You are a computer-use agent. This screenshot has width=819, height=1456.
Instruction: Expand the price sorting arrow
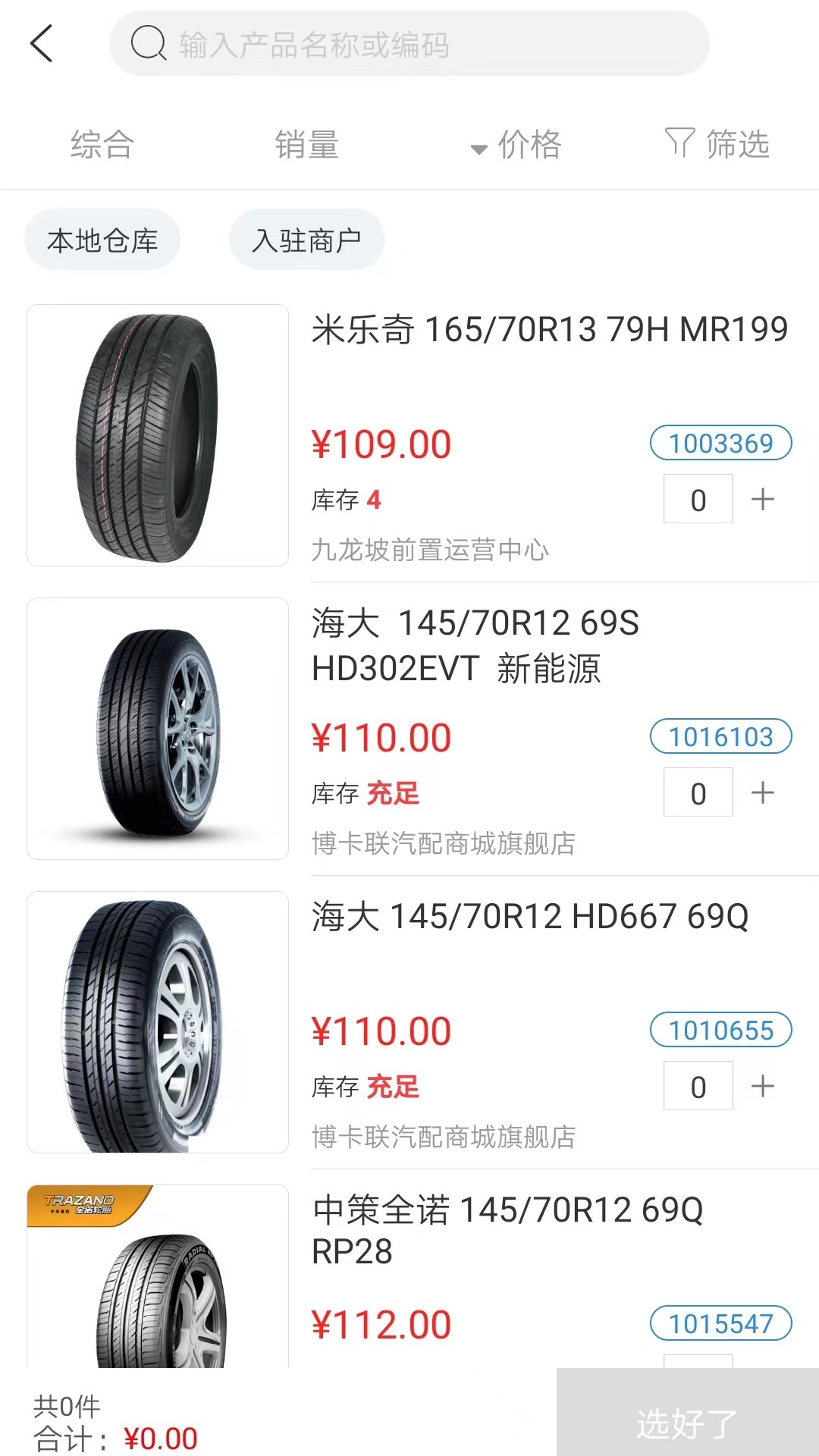478,149
